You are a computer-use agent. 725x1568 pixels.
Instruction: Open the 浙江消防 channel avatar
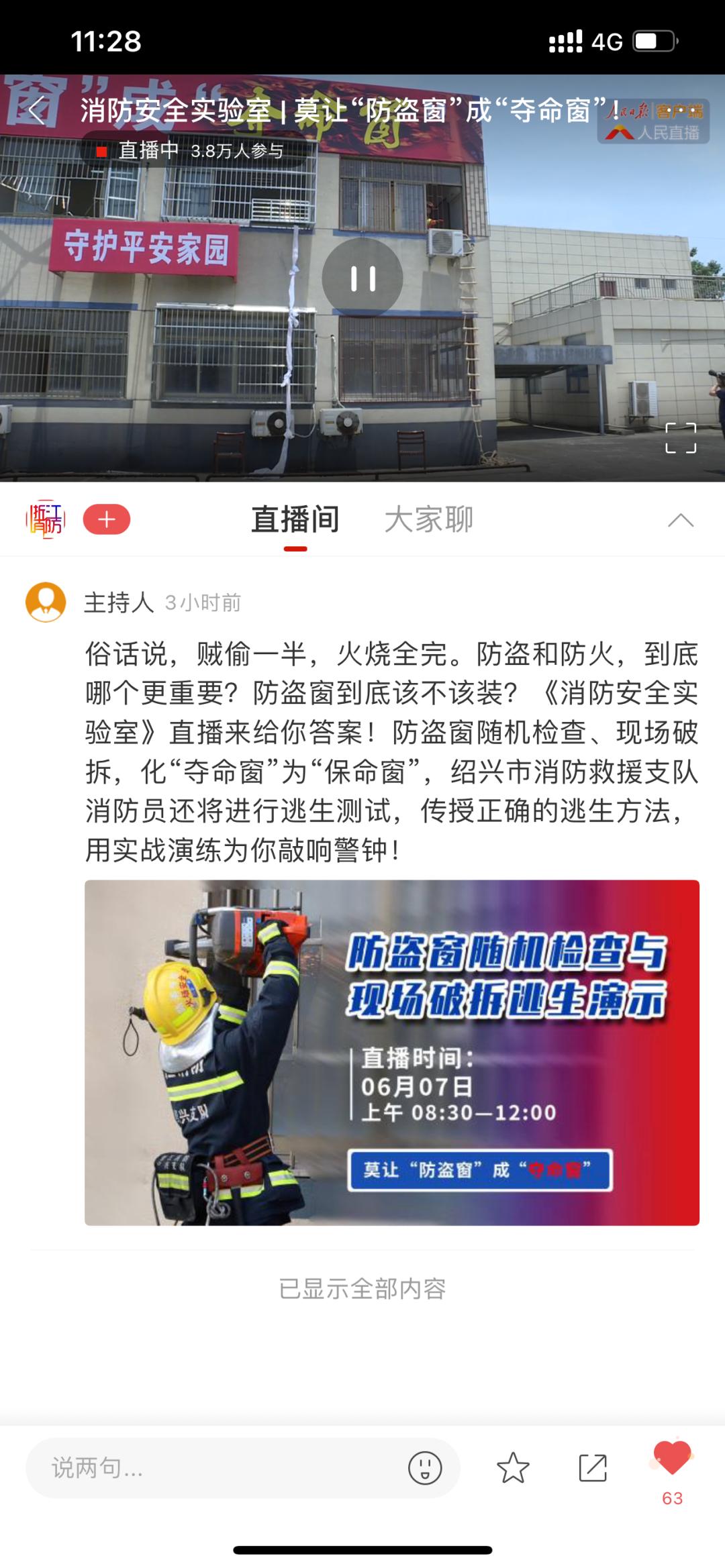tap(45, 519)
